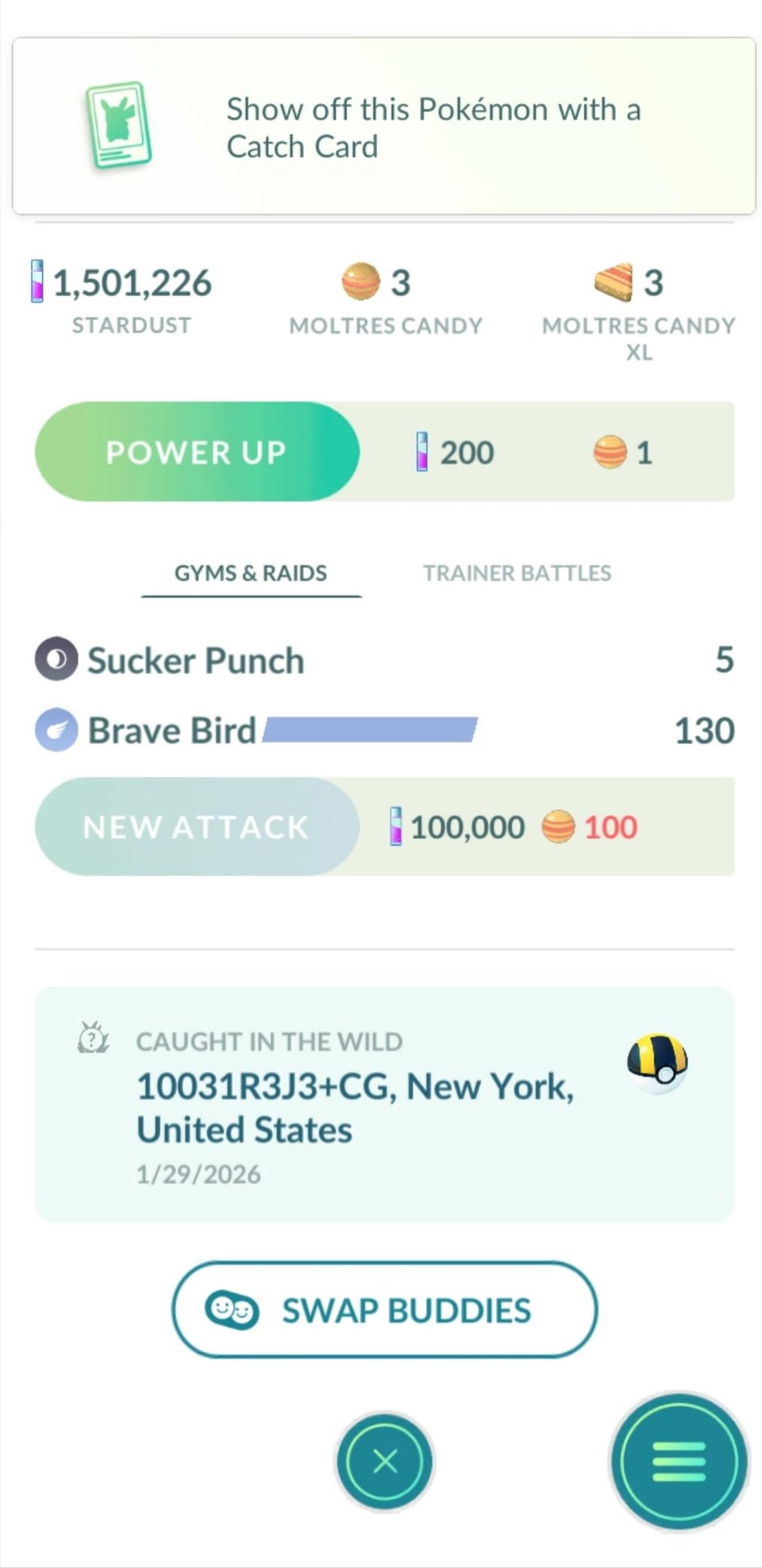View Brave Bird move details
762x1568 pixels.
tap(171, 731)
